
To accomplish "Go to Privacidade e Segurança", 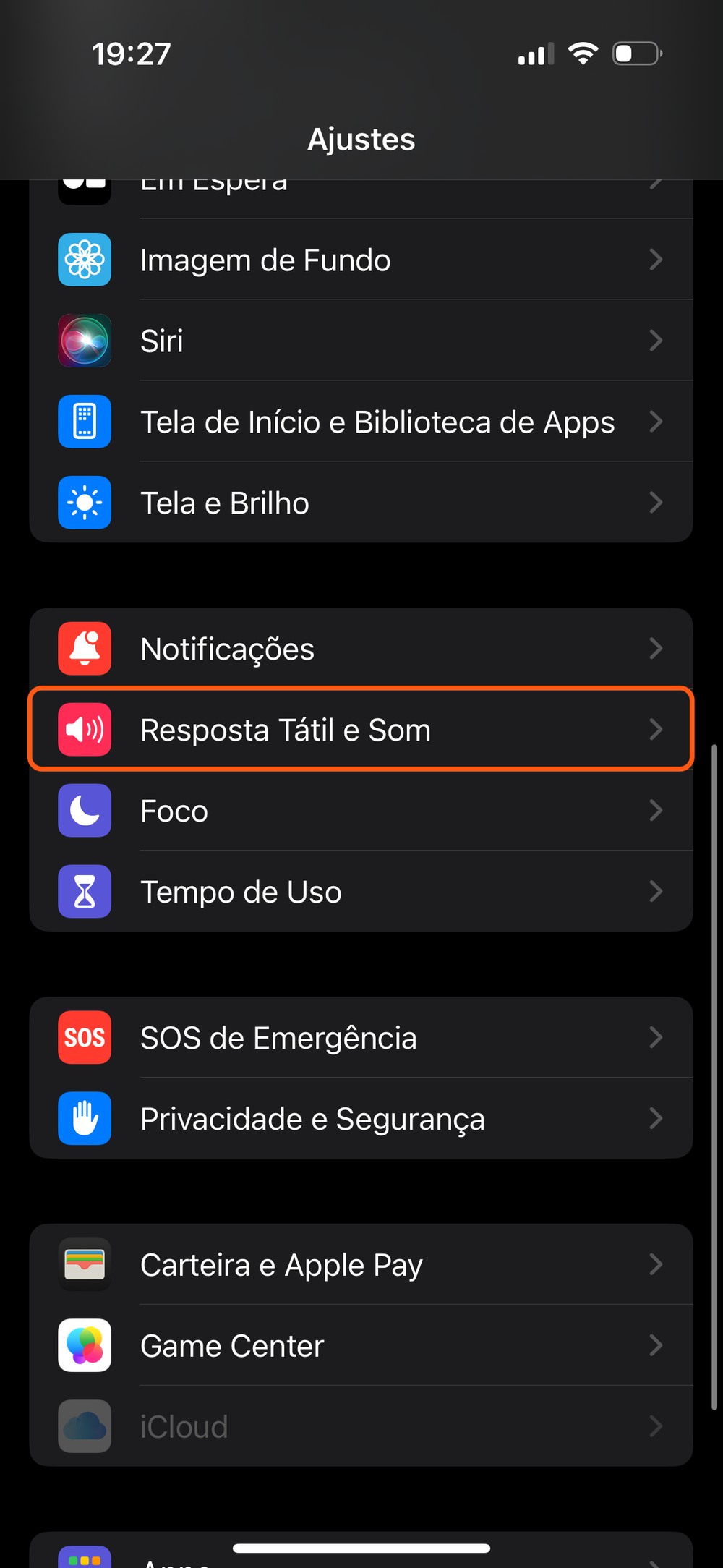I will tap(361, 1119).
